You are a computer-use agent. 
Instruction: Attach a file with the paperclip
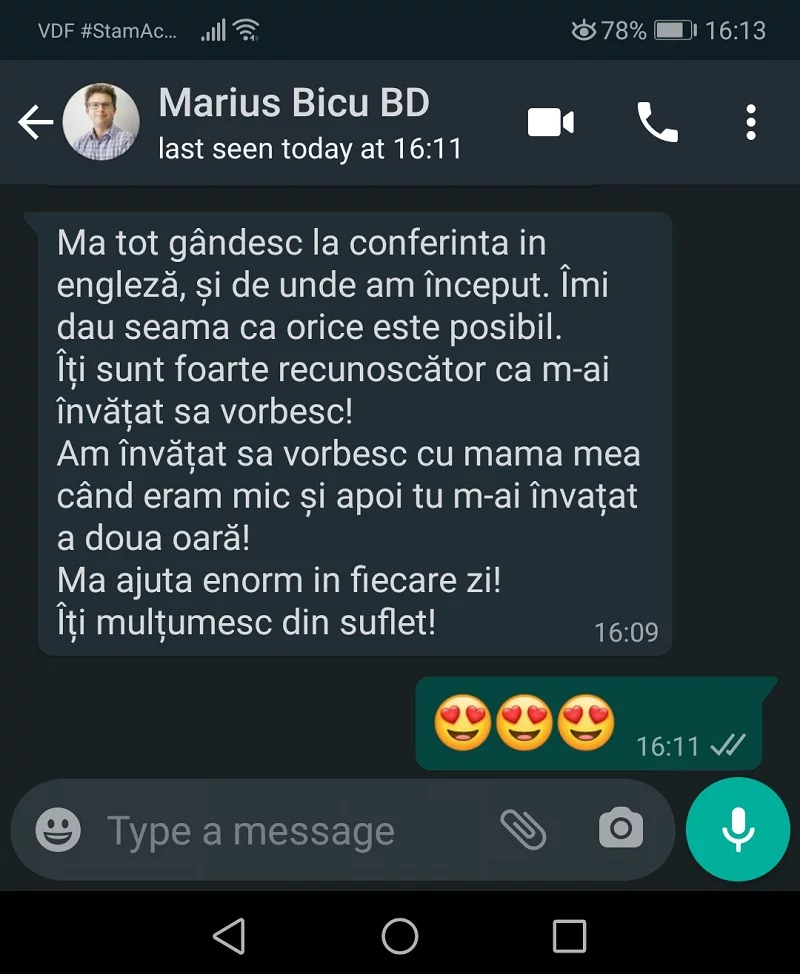(523, 828)
